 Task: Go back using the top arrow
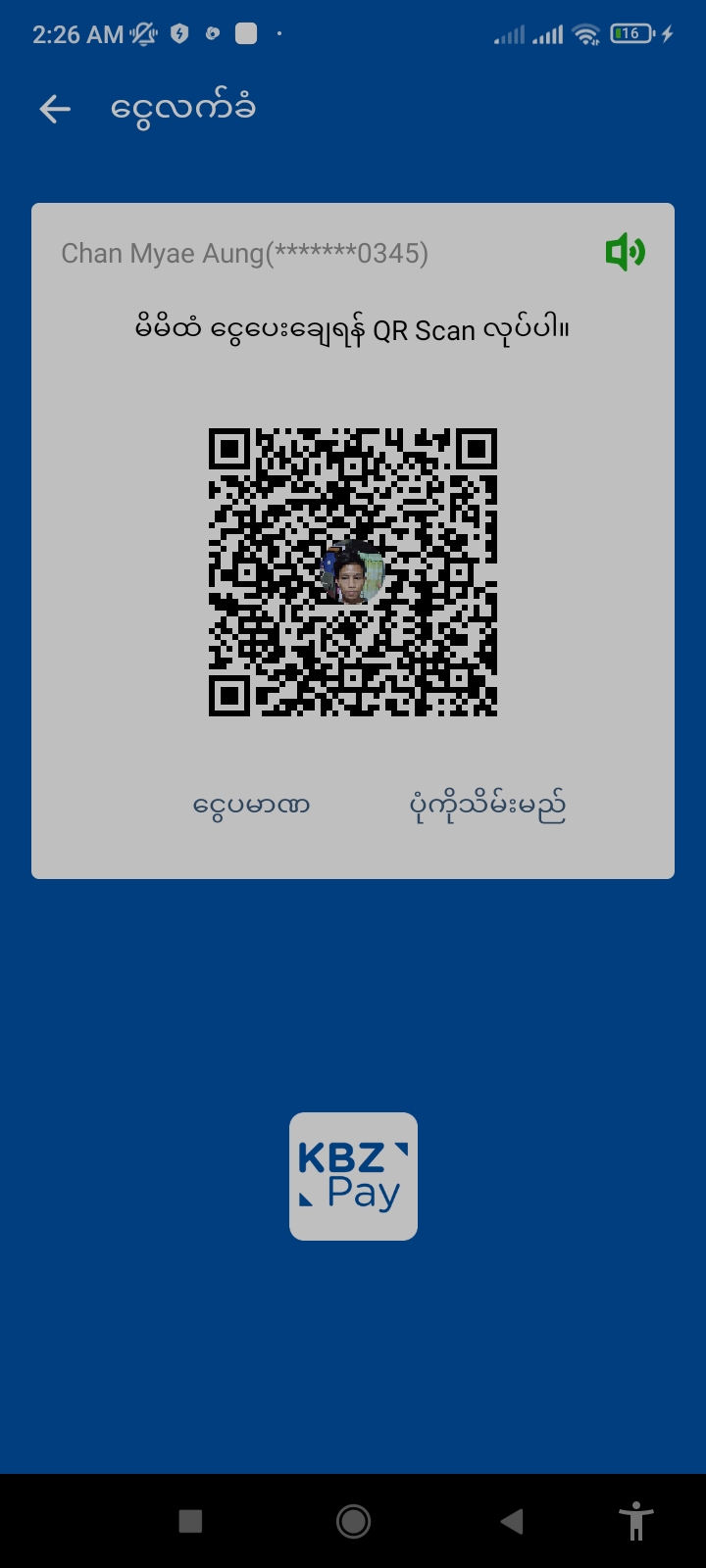tap(55, 109)
